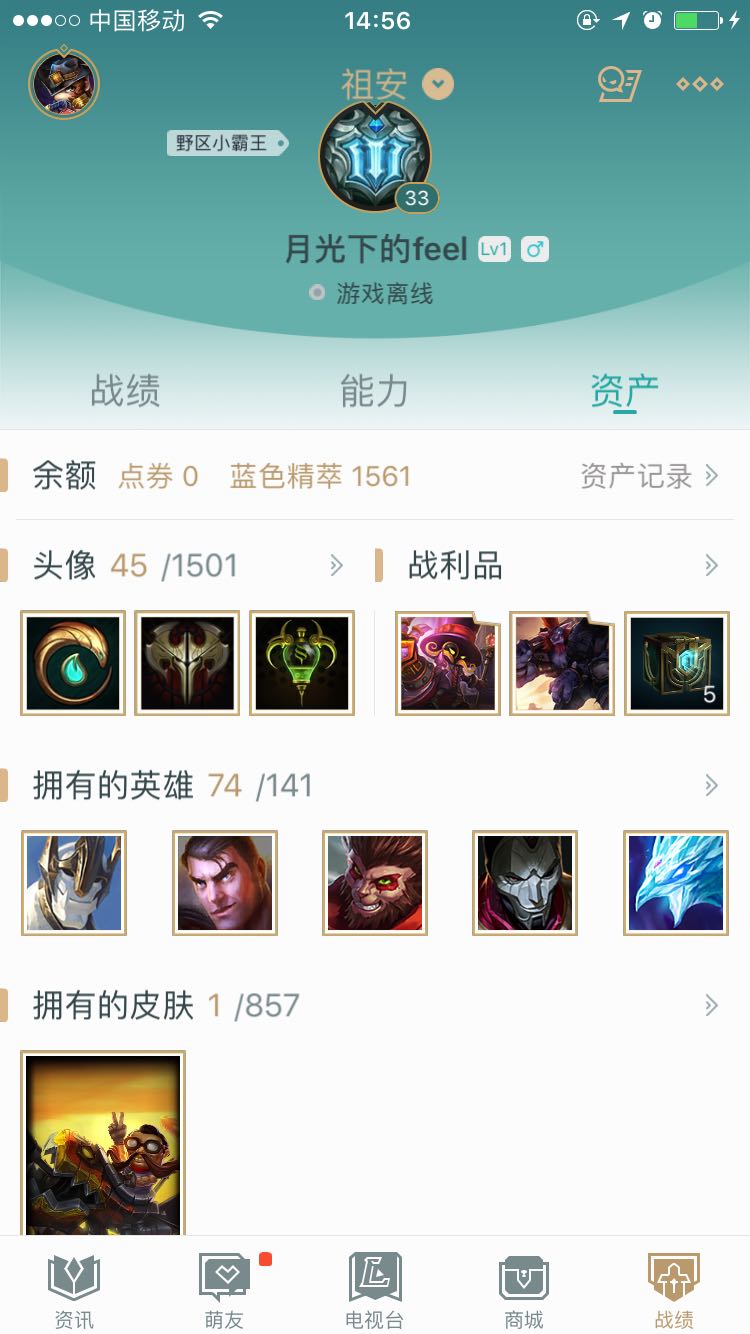
Task: Switch to the 电视台 TV tab
Action: pyautogui.click(x=374, y=1291)
